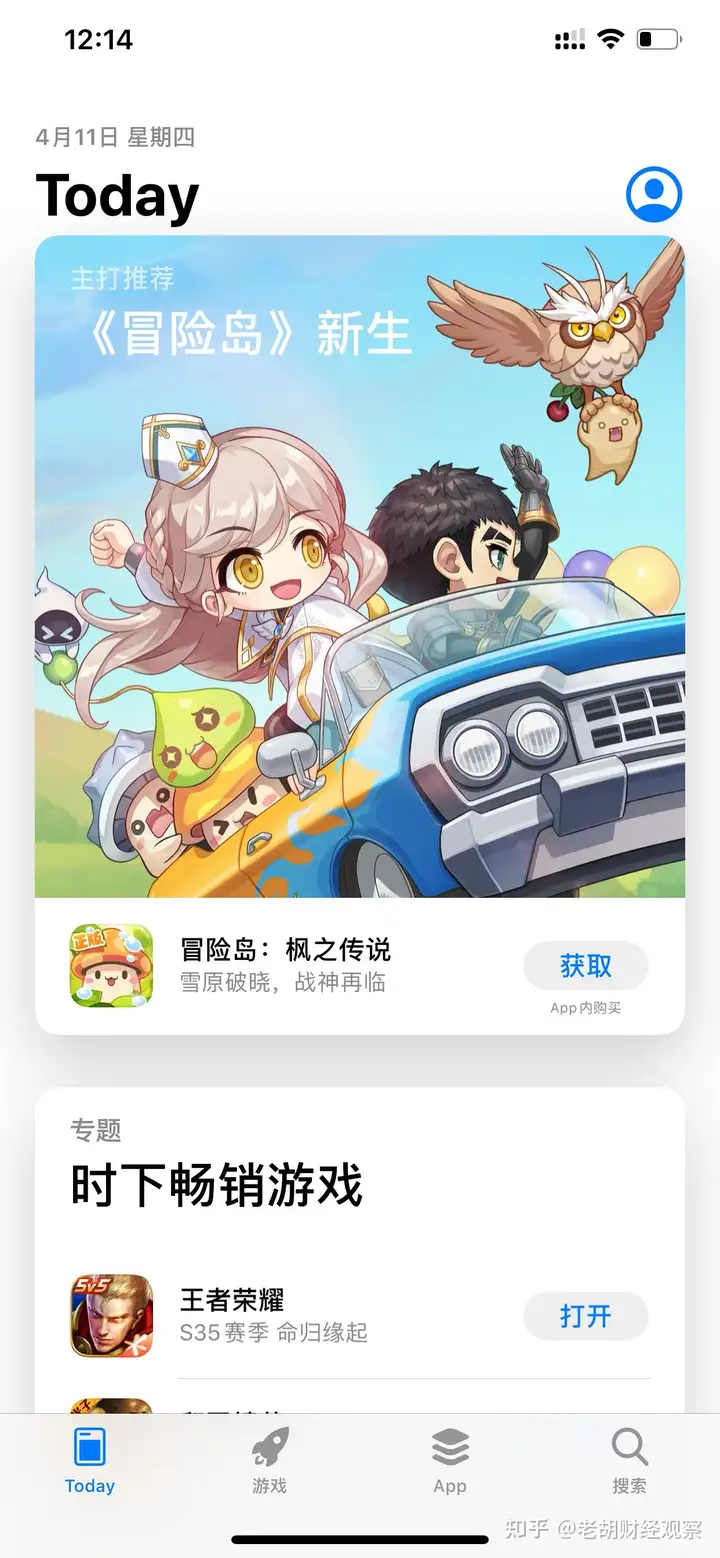Image resolution: width=720 pixels, height=1558 pixels.
Task: Tap 打开 next to 王者荣耀
Action: point(586,1316)
